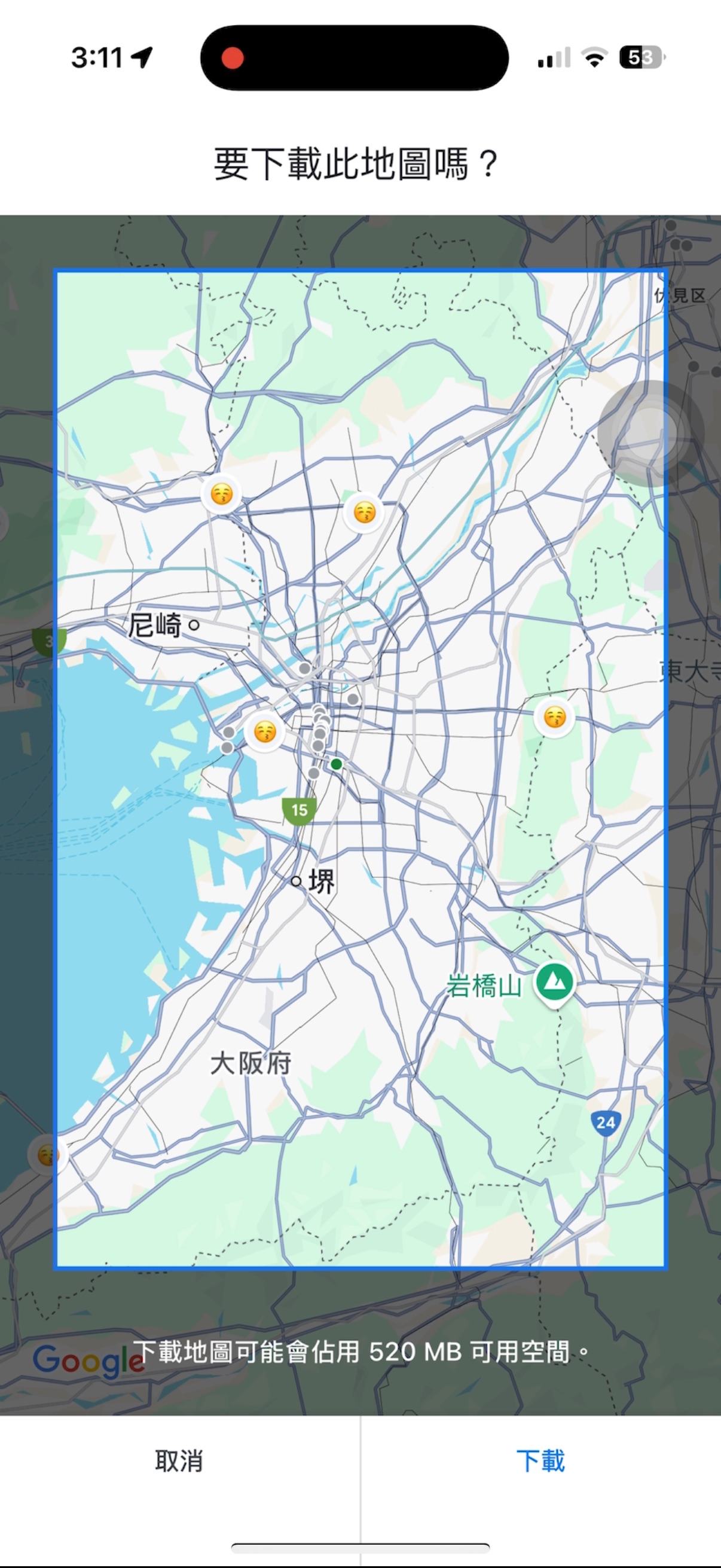This screenshot has height=1568, width=721.
Task: Tap the emoji marker on the eastern green area
Action: click(x=554, y=718)
